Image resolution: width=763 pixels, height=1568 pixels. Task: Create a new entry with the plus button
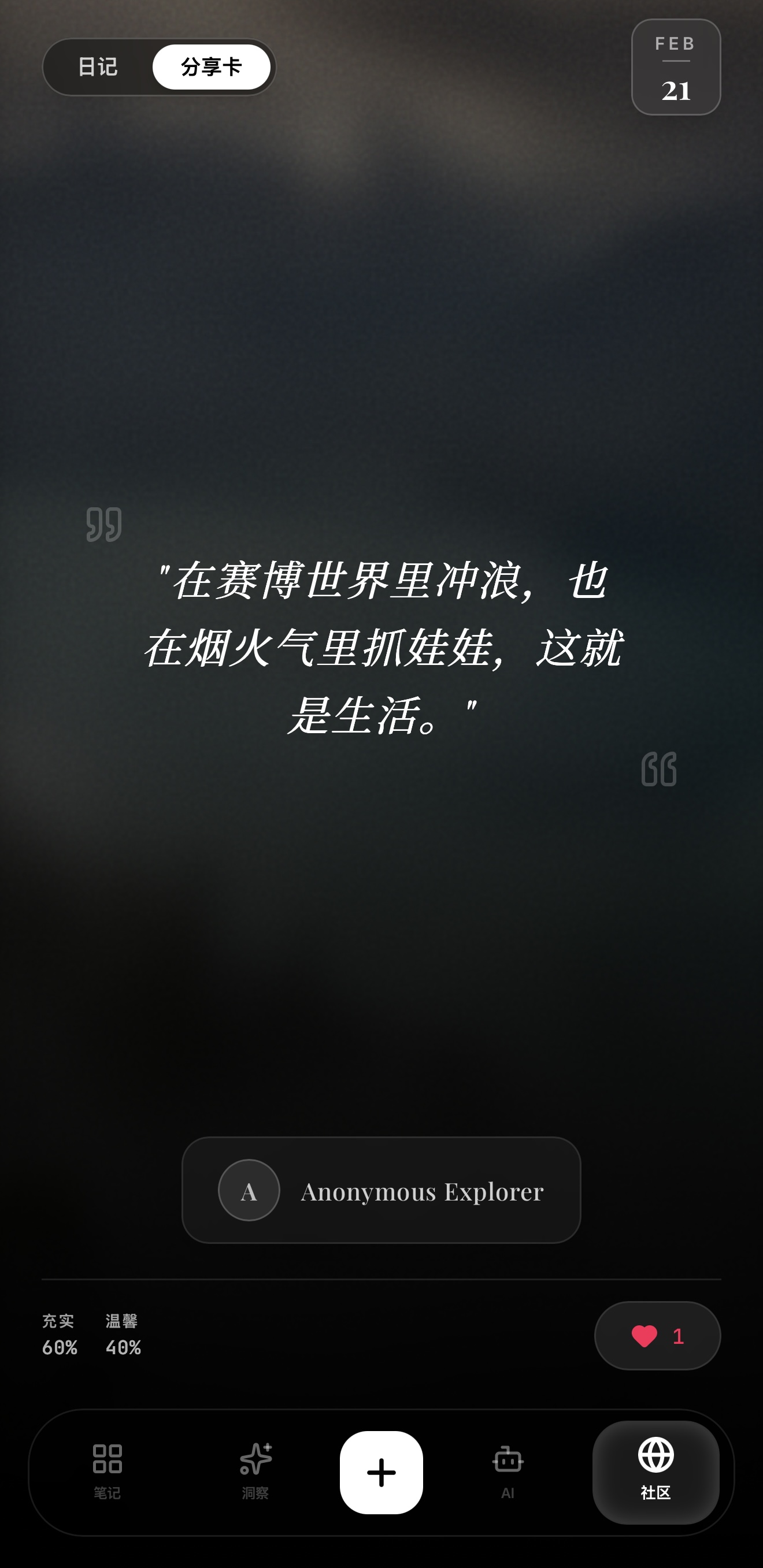tap(381, 1472)
